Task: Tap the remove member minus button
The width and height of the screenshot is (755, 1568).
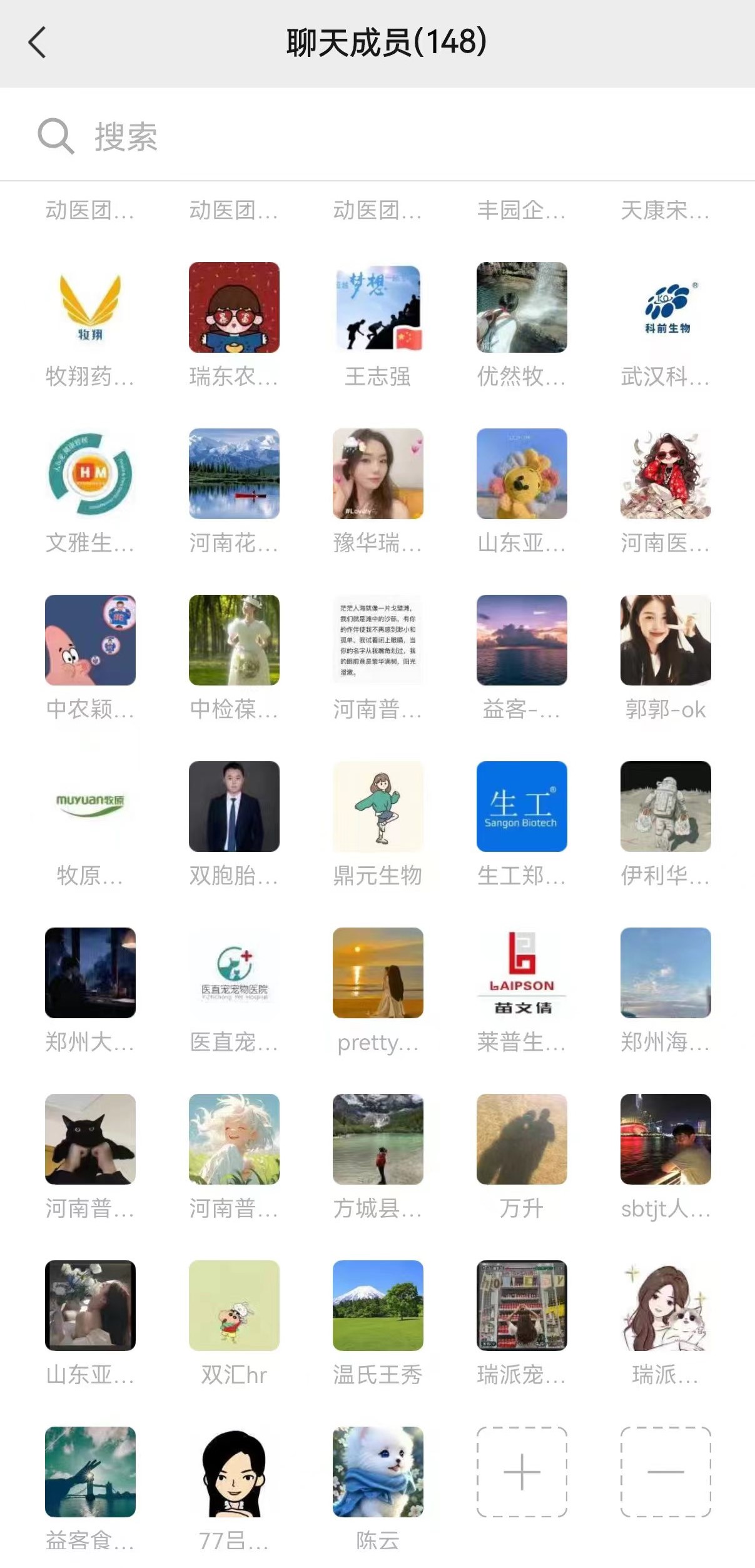Action: (x=666, y=1471)
